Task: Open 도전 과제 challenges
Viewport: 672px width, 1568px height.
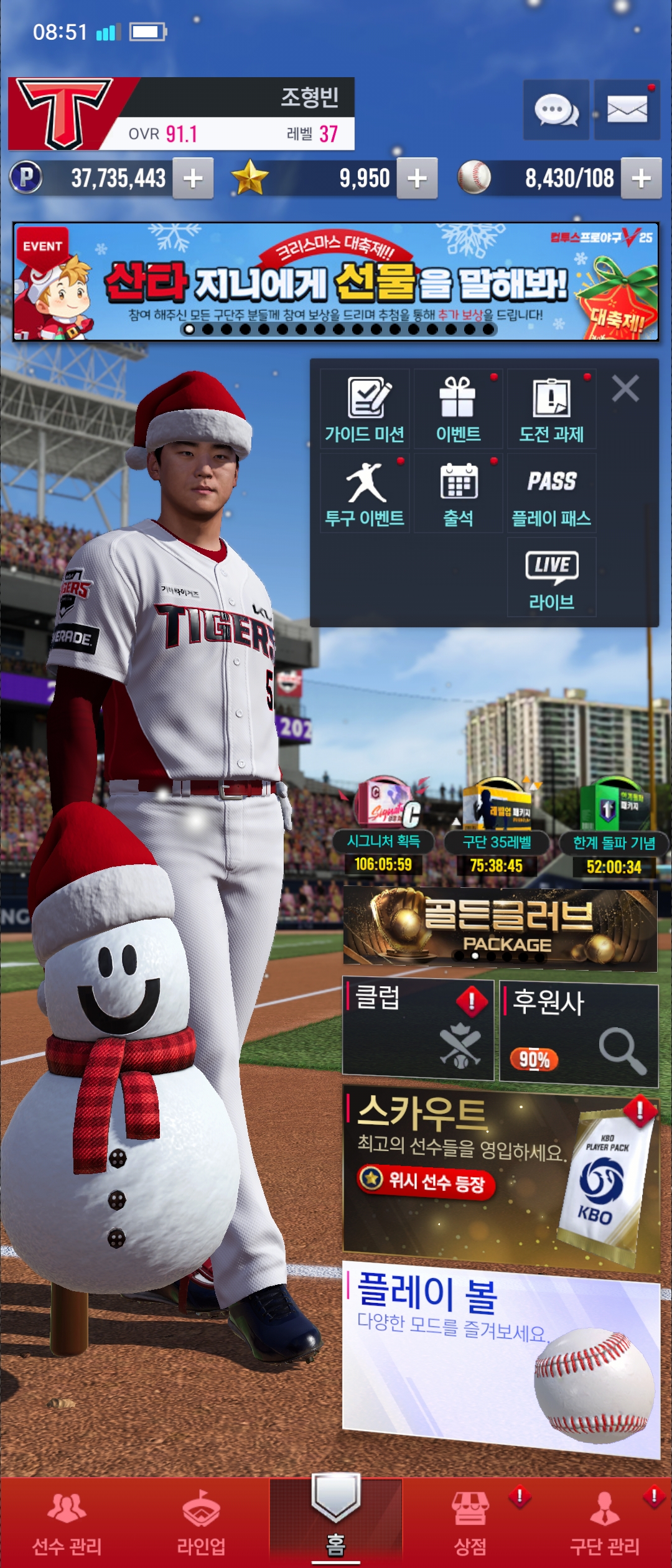Action: pyautogui.click(x=551, y=409)
